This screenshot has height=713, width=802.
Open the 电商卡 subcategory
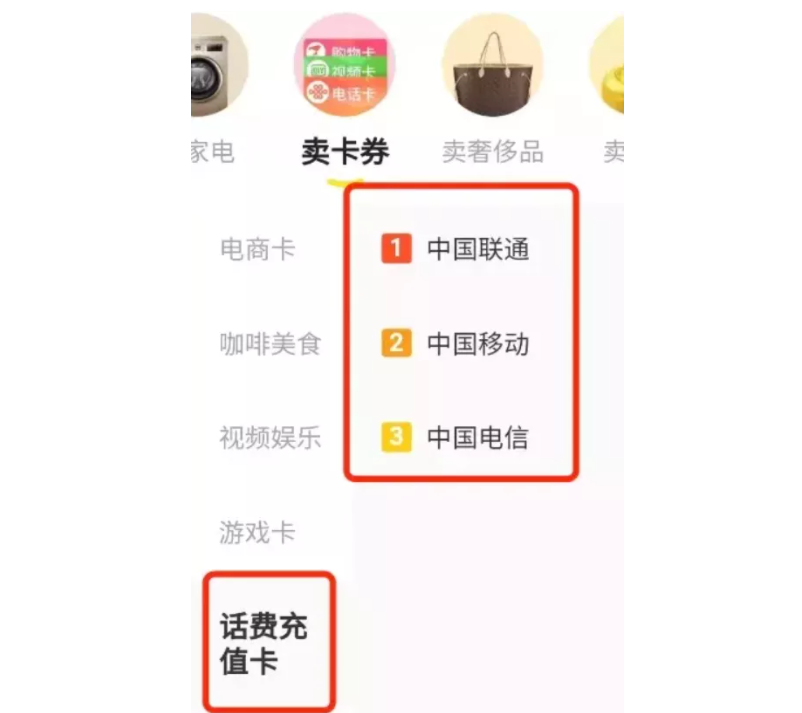tap(258, 249)
